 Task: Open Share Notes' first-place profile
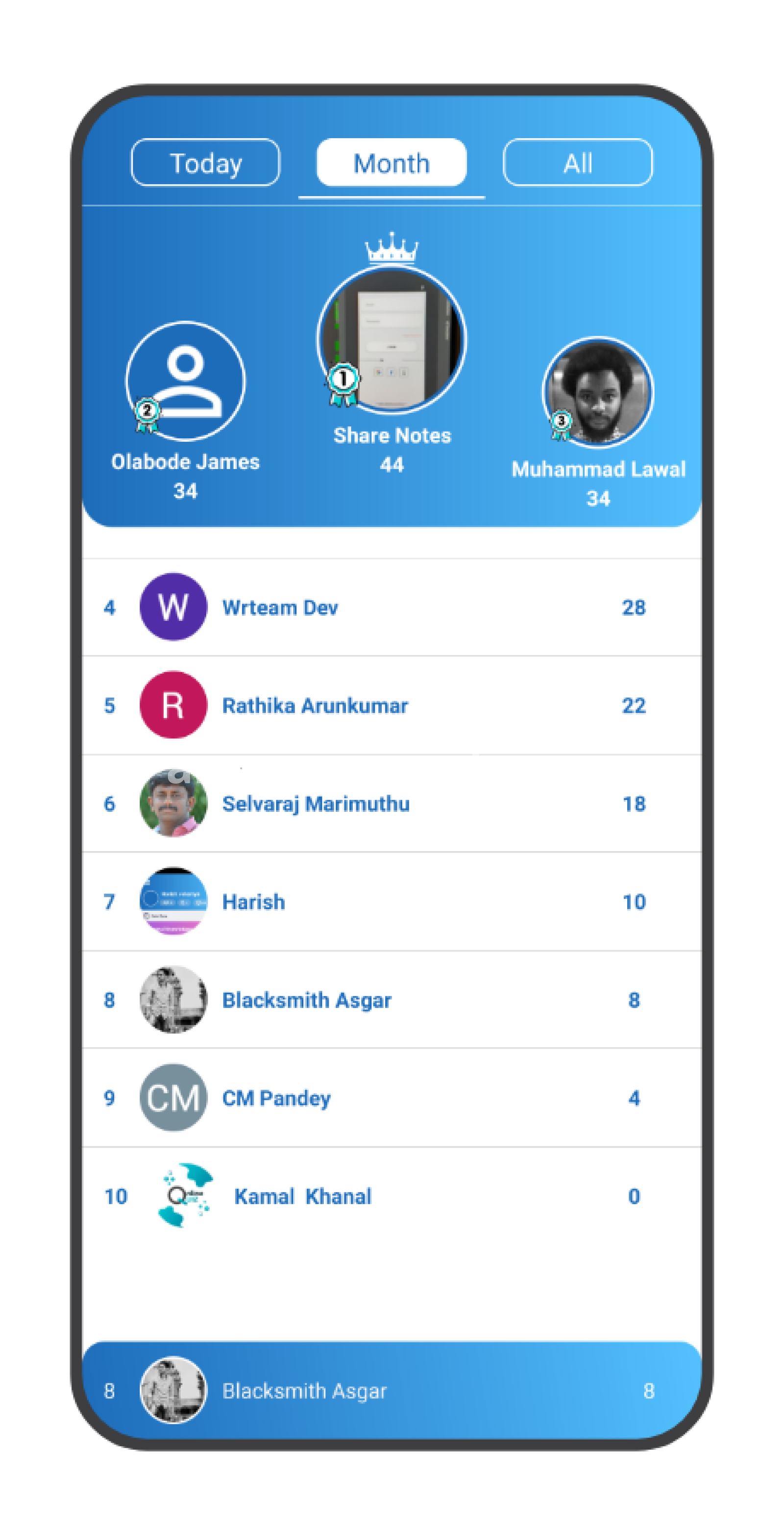tap(392, 340)
